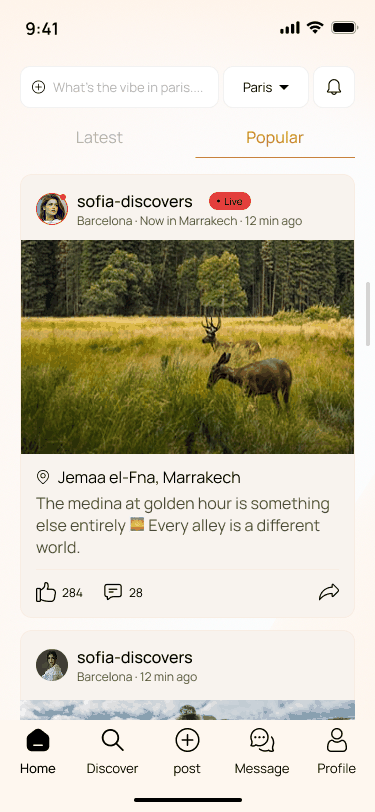Create a new post from bottom bar

coord(187,751)
